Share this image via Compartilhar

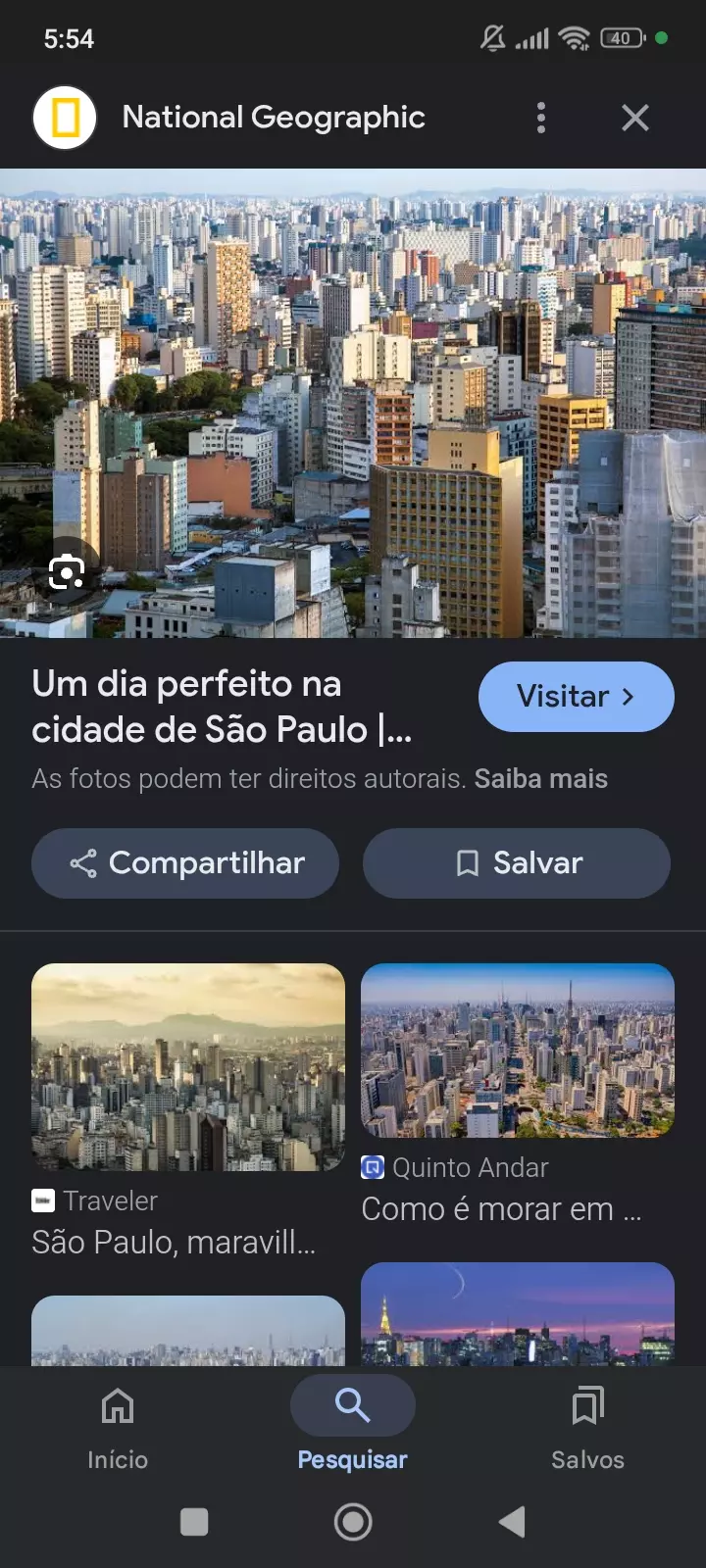click(185, 863)
